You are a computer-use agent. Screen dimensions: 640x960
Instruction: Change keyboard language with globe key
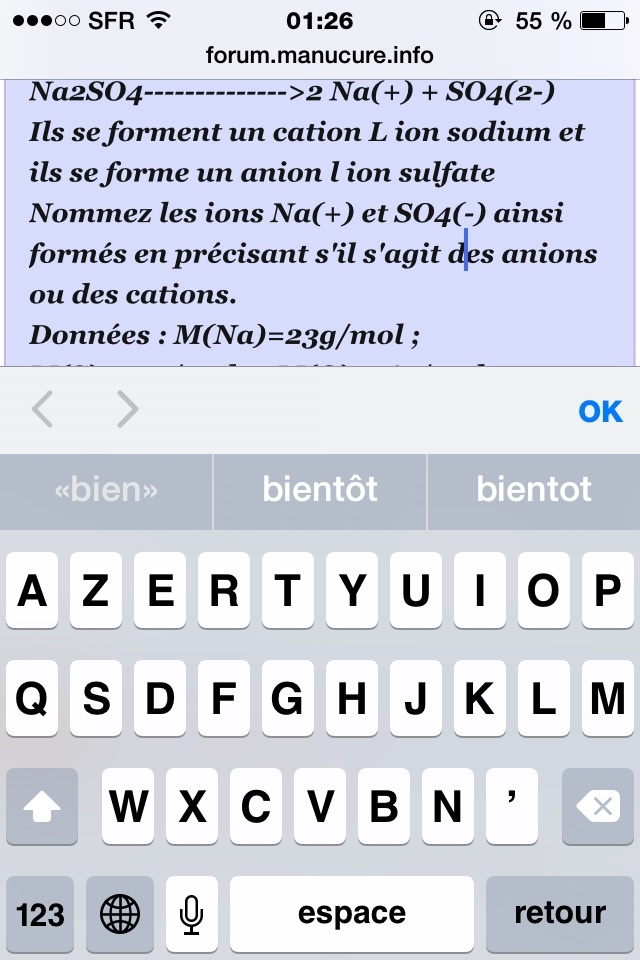(120, 913)
